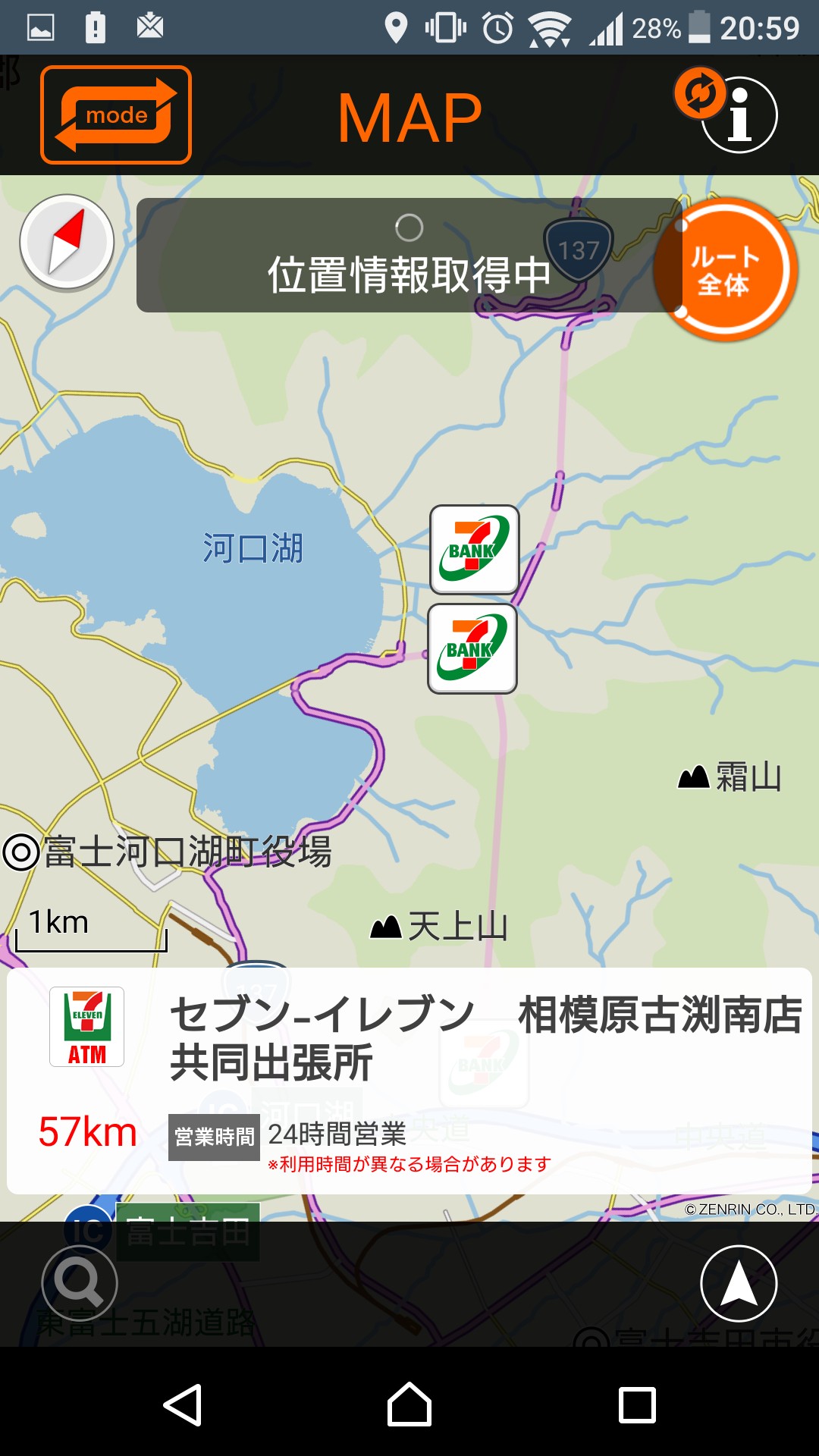Go to the home screen

point(409,1404)
